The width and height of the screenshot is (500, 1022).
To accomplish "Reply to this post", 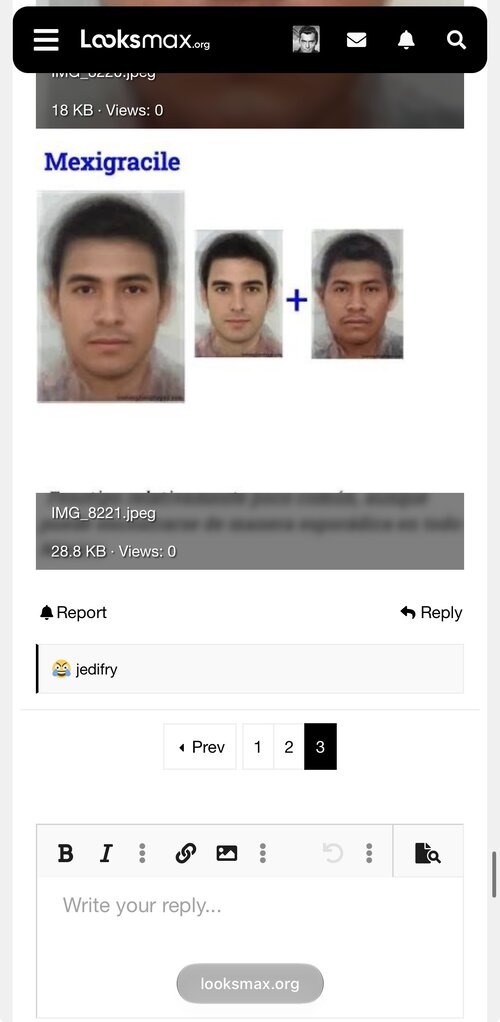I will pos(432,613).
